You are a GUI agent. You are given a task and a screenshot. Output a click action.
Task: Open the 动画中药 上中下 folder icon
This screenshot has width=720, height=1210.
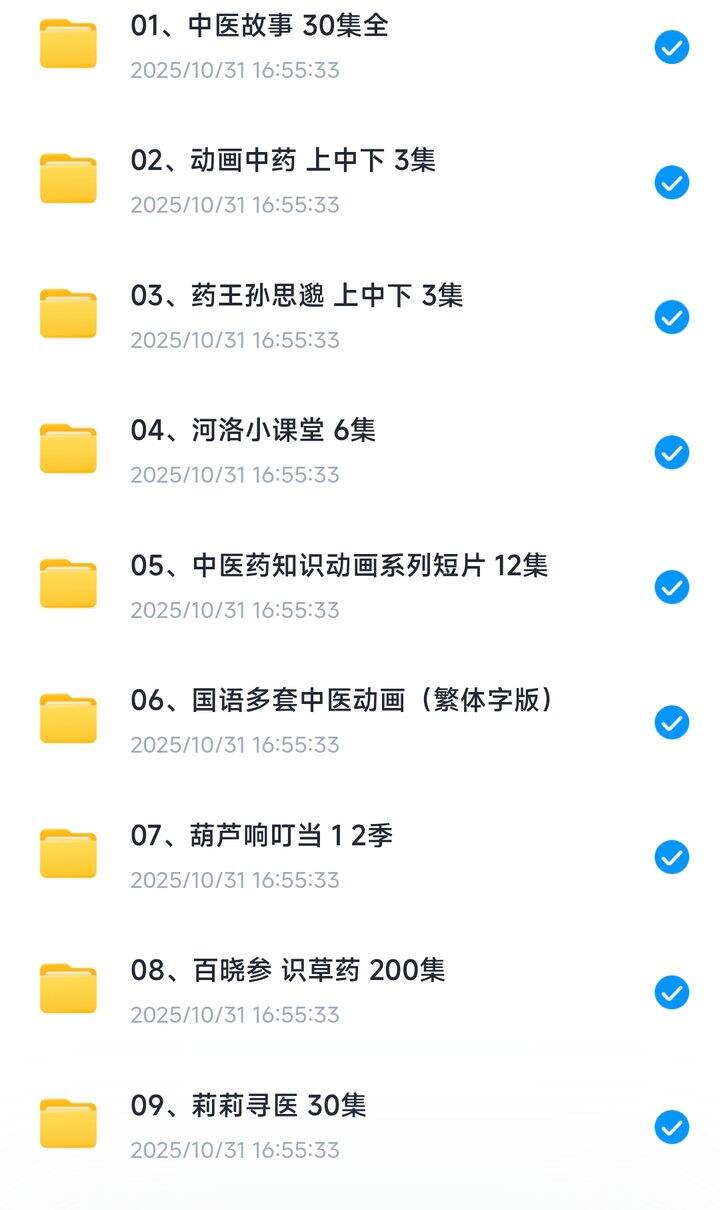point(66,180)
